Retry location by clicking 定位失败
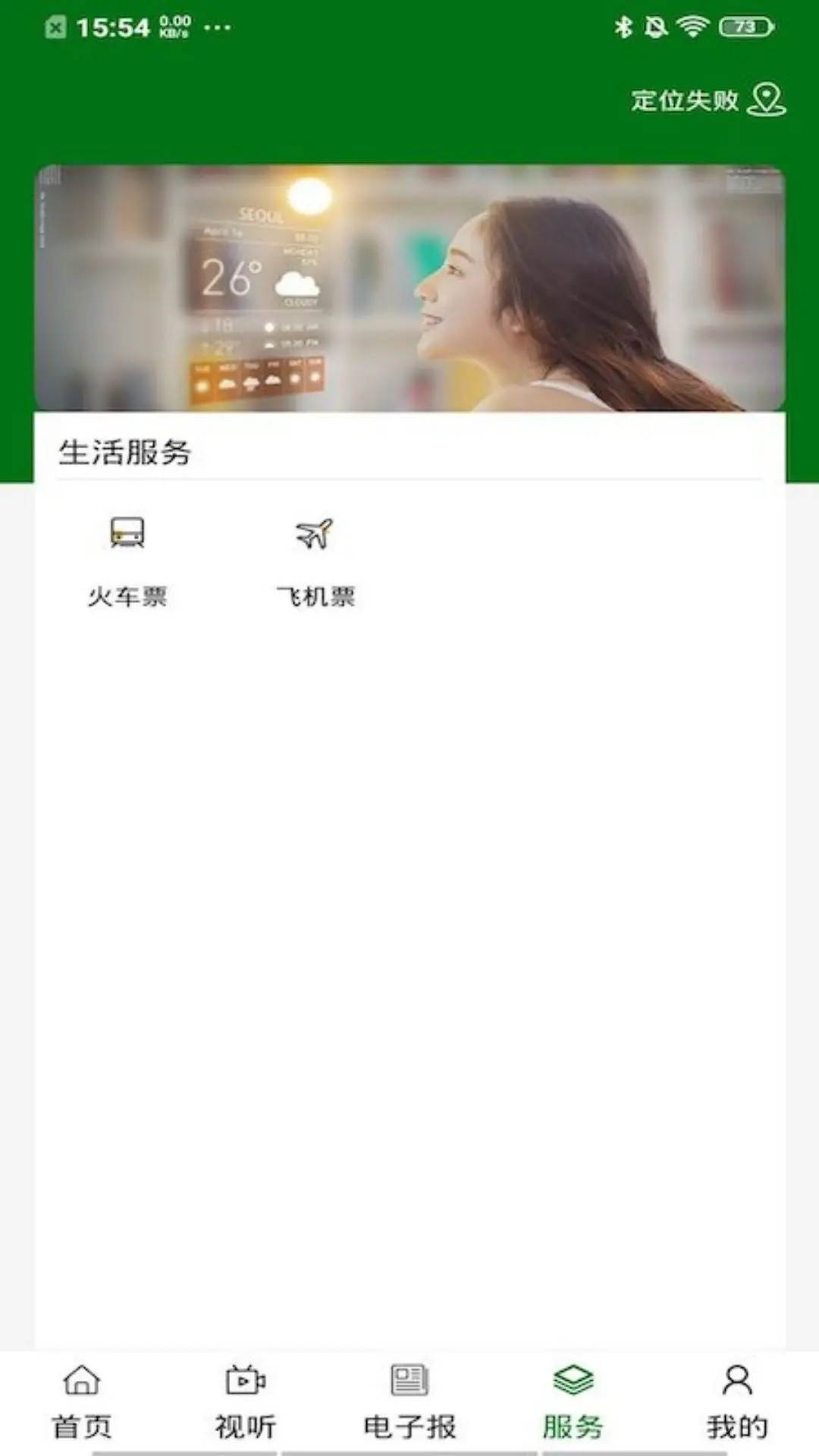Image resolution: width=819 pixels, height=1456 pixels. [x=682, y=99]
